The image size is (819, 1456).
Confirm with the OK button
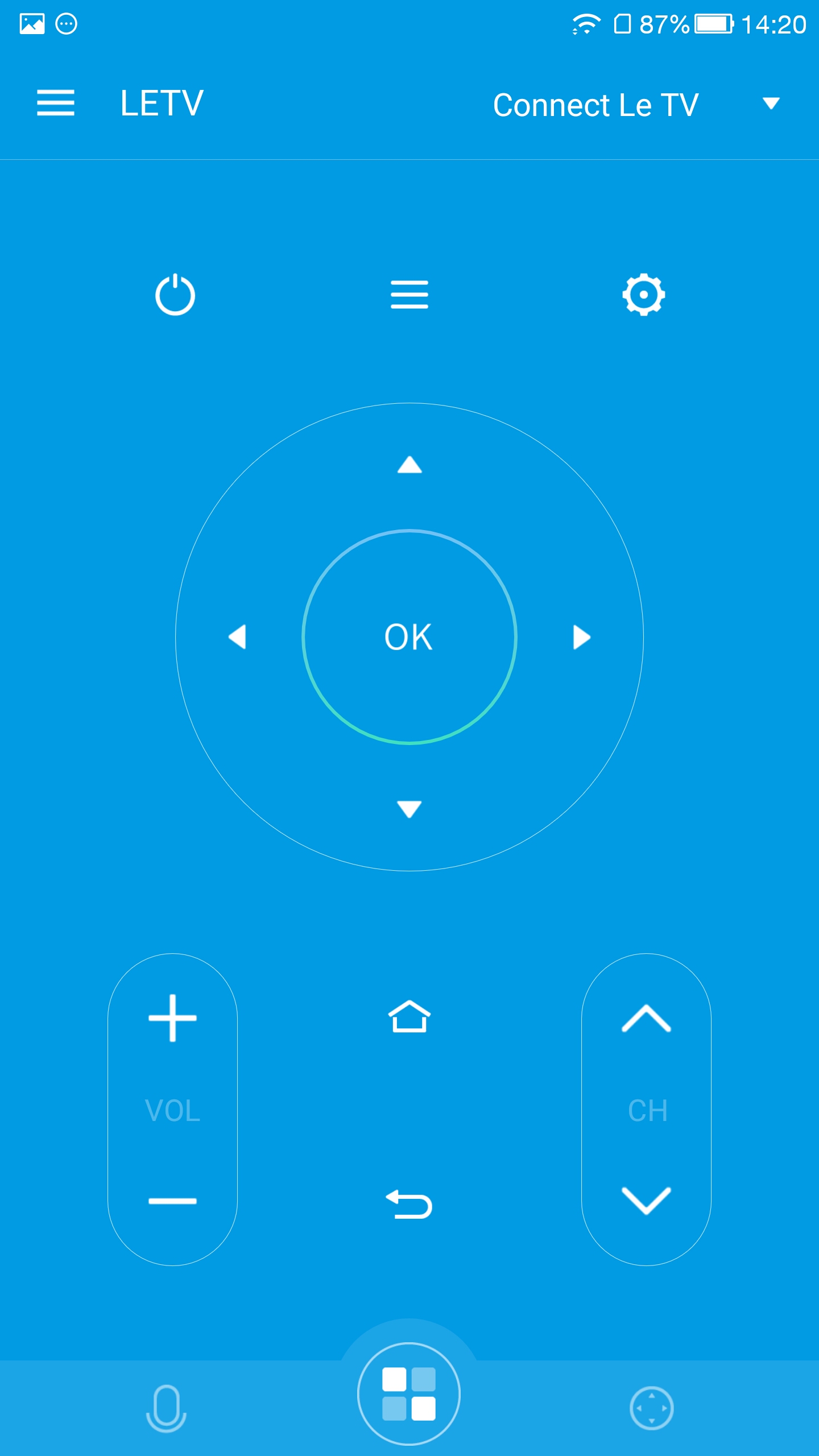pos(409,636)
